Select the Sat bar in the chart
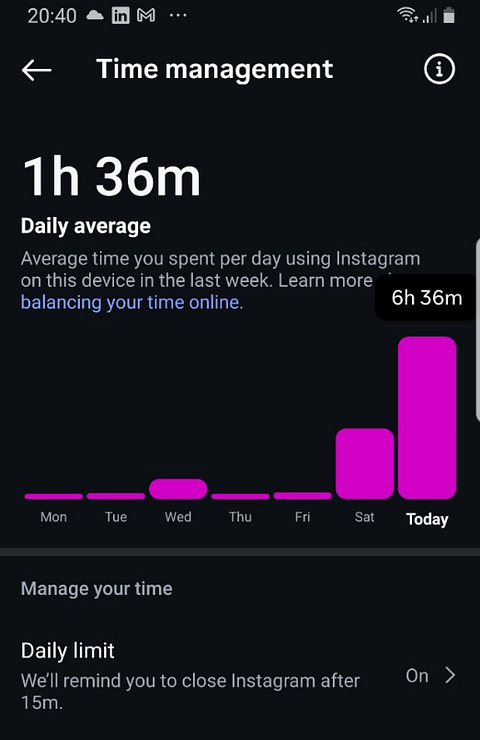480x740 pixels. coord(364,463)
